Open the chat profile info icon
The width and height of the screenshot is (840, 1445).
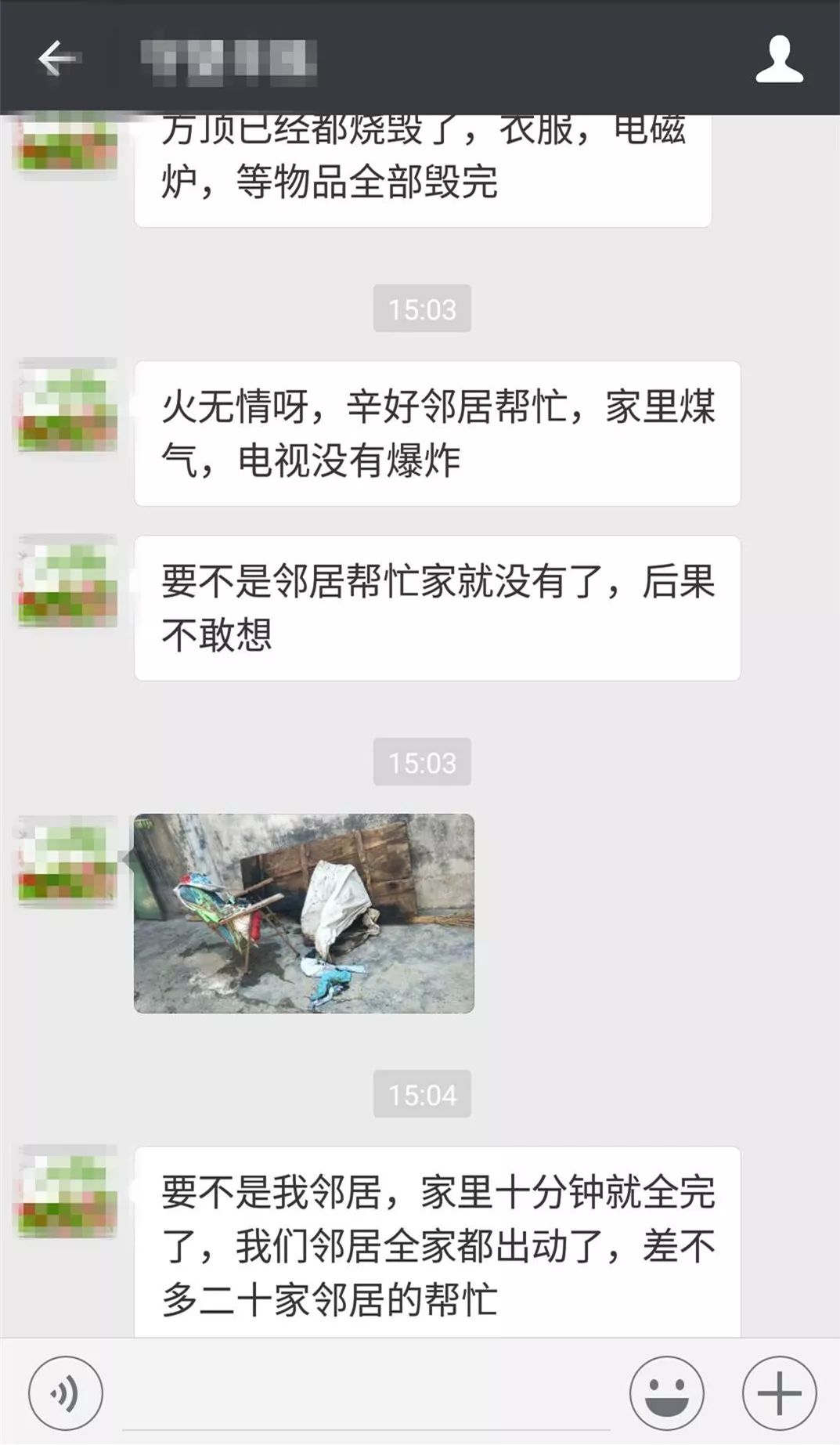pyautogui.click(x=778, y=59)
